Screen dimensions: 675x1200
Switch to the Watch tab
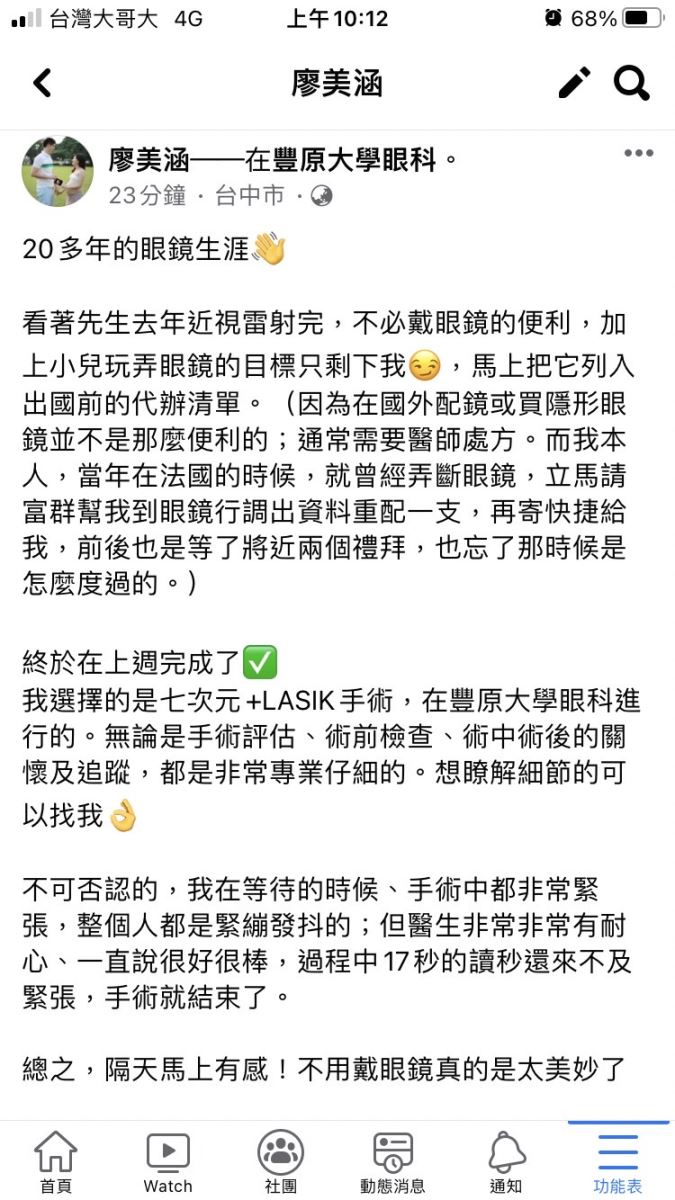(168, 1162)
